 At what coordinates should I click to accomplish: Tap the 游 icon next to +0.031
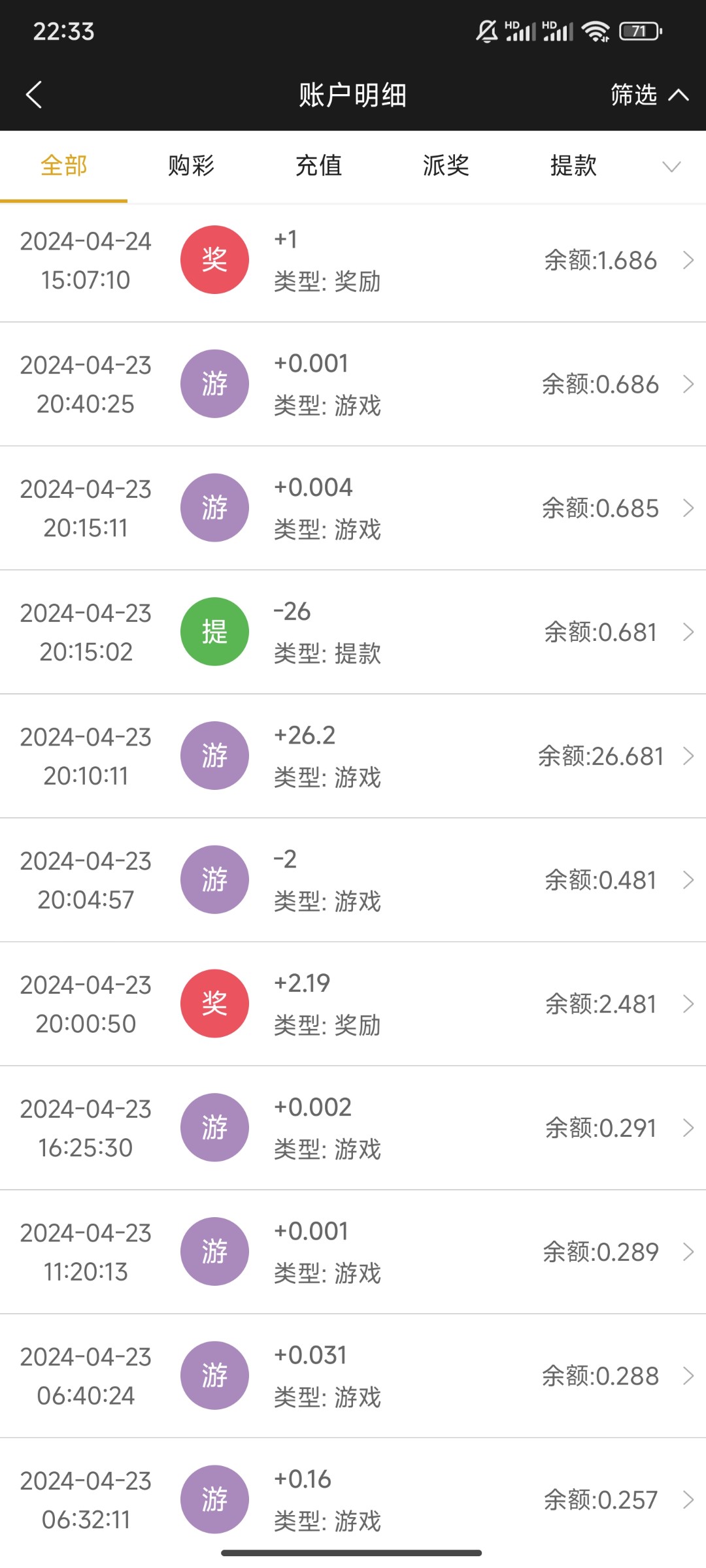pyautogui.click(x=214, y=1375)
